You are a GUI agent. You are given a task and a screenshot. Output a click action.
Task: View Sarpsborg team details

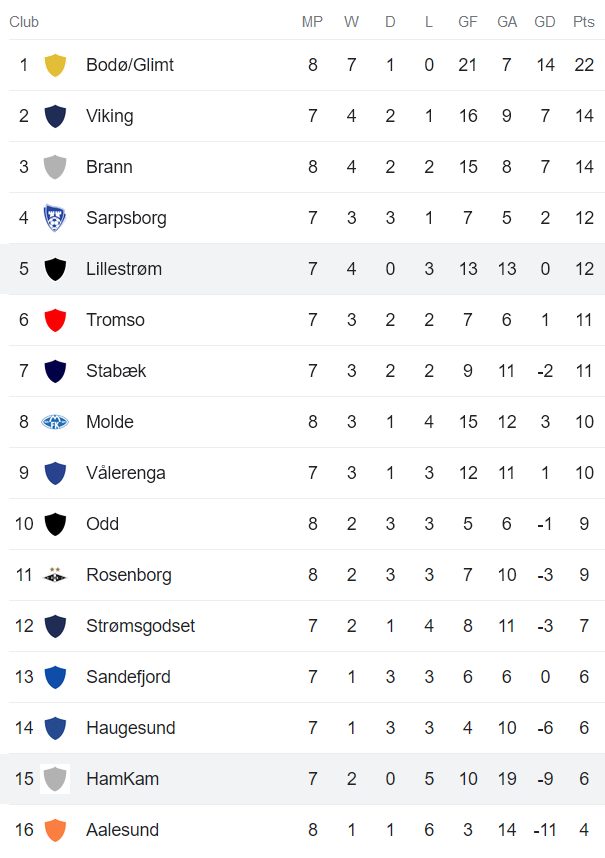click(x=126, y=218)
